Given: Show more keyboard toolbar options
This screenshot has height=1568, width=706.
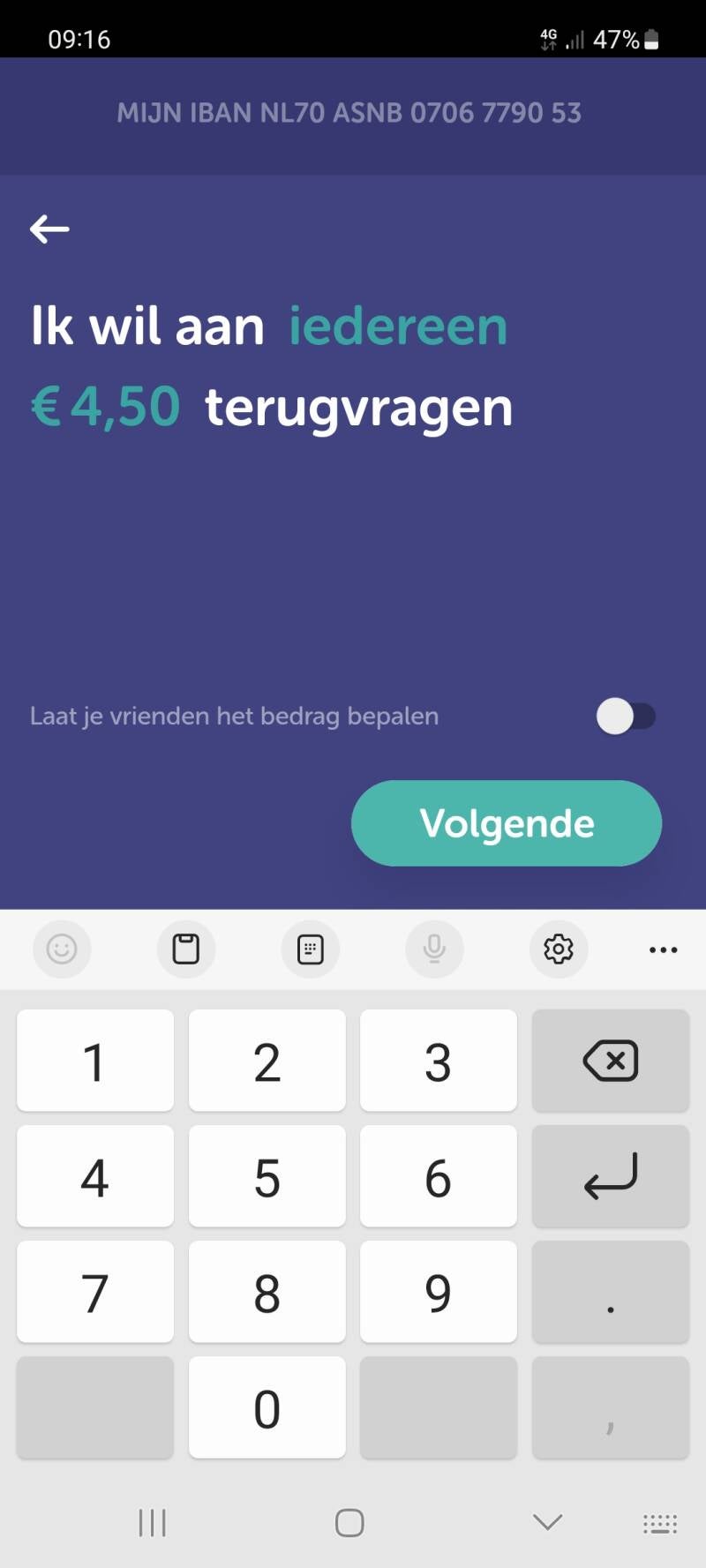Looking at the screenshot, I should 663,949.
